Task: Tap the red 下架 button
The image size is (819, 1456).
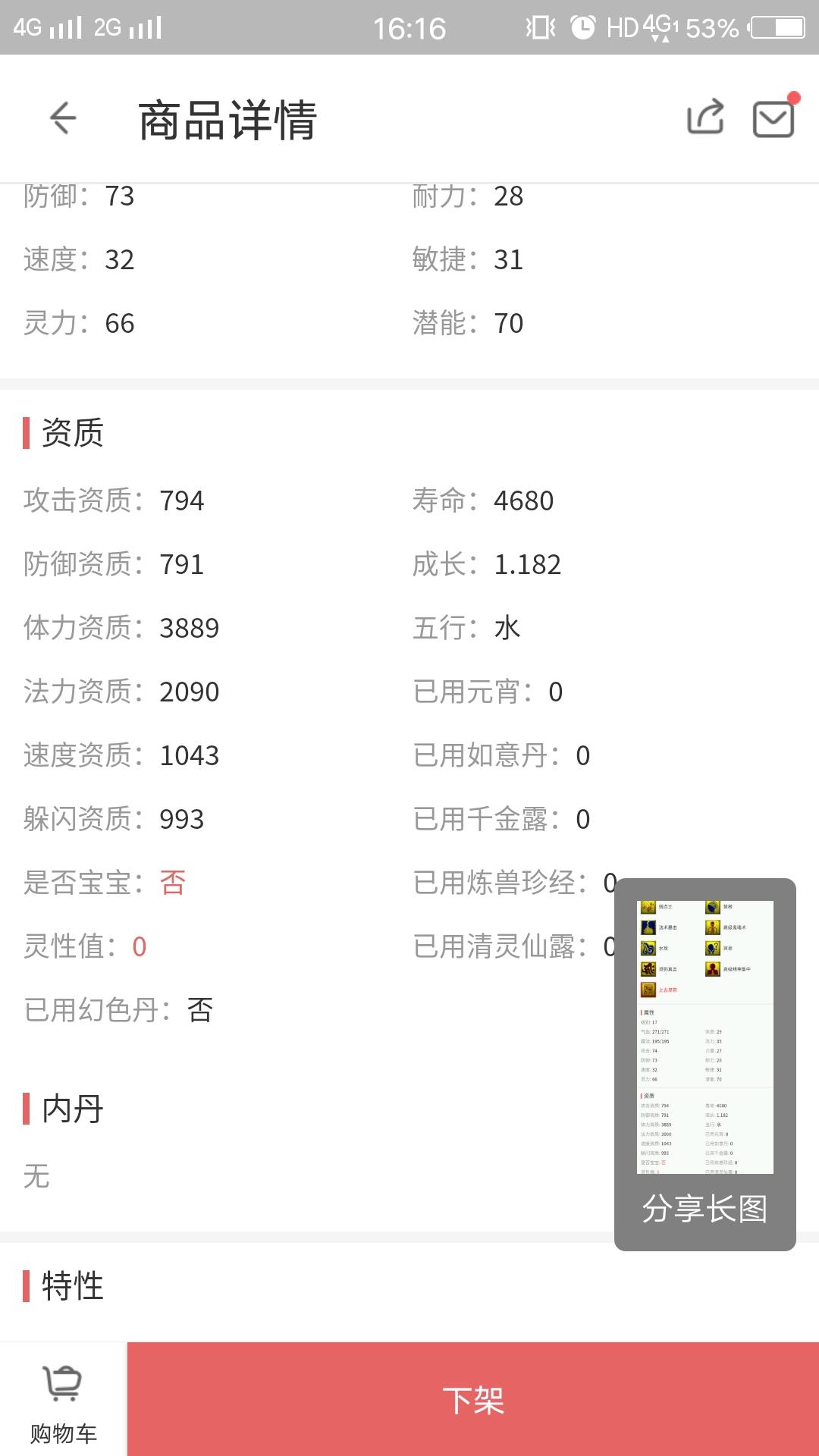Action: click(473, 1400)
